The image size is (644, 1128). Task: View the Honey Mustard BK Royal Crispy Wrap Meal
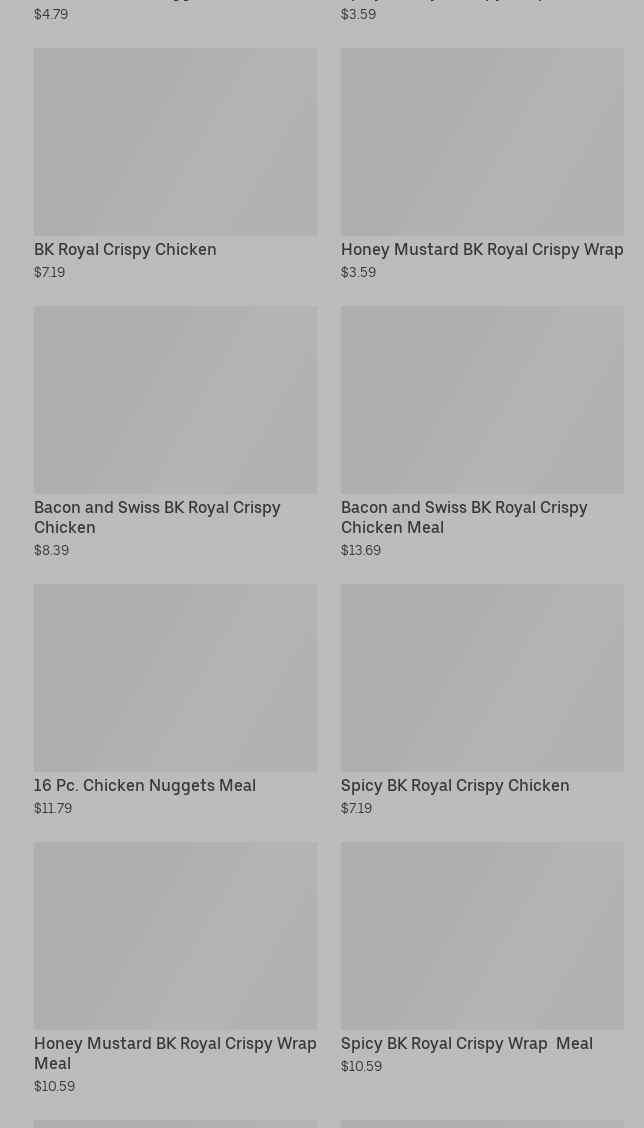[175, 956]
